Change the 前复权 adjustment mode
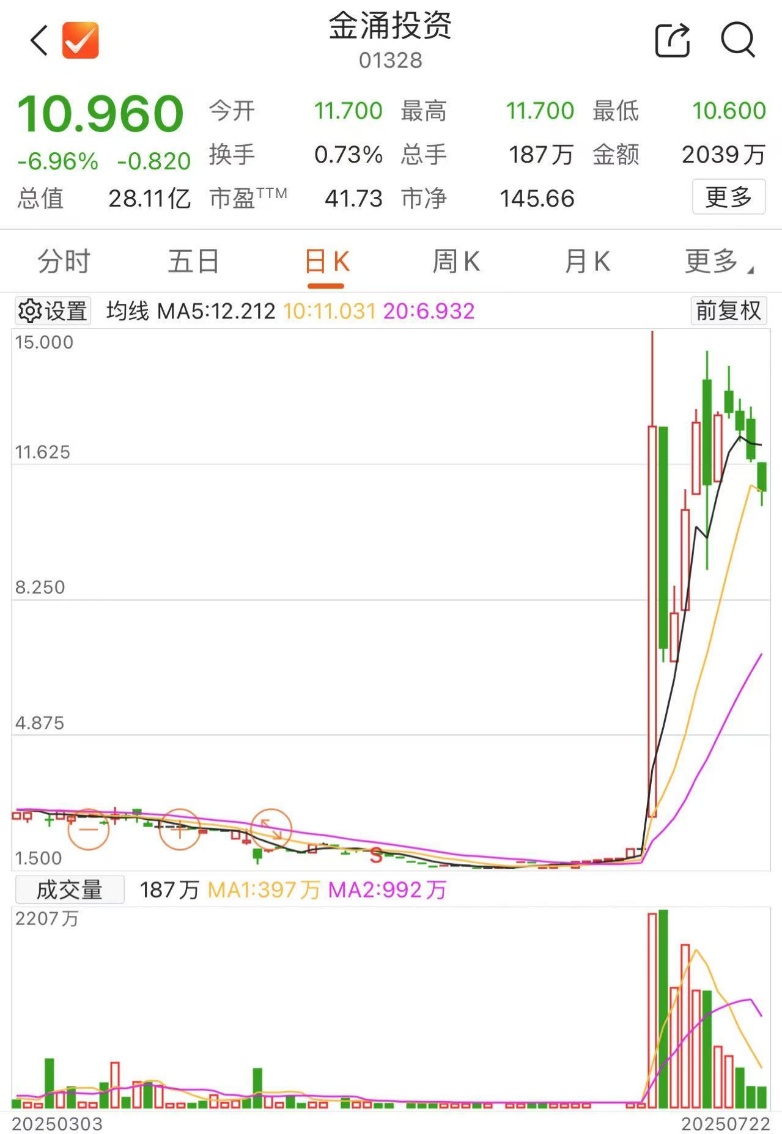The image size is (782, 1134). pyautogui.click(x=728, y=311)
